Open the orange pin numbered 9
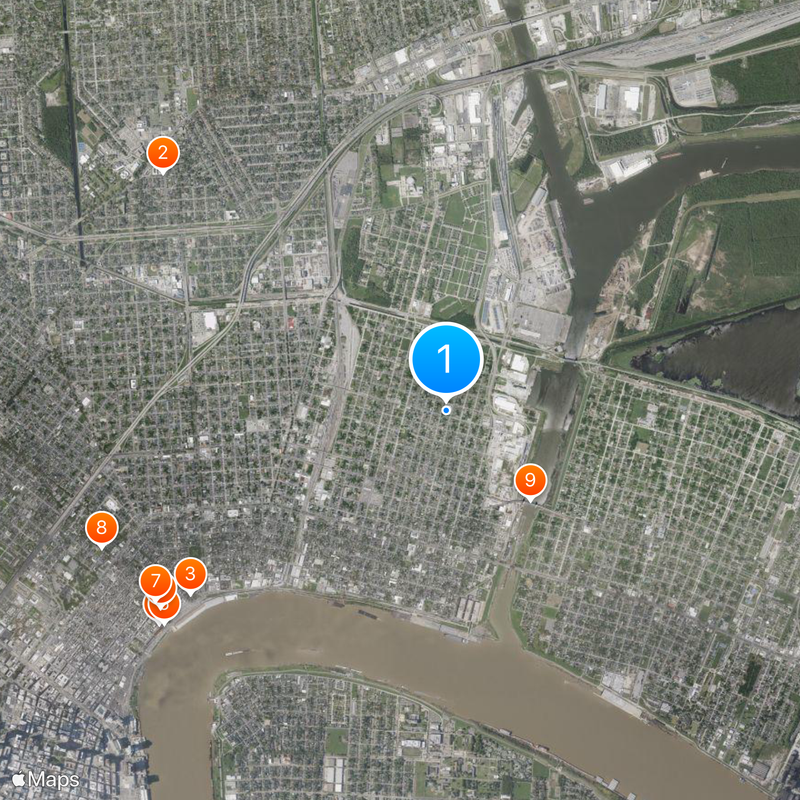 (530, 482)
